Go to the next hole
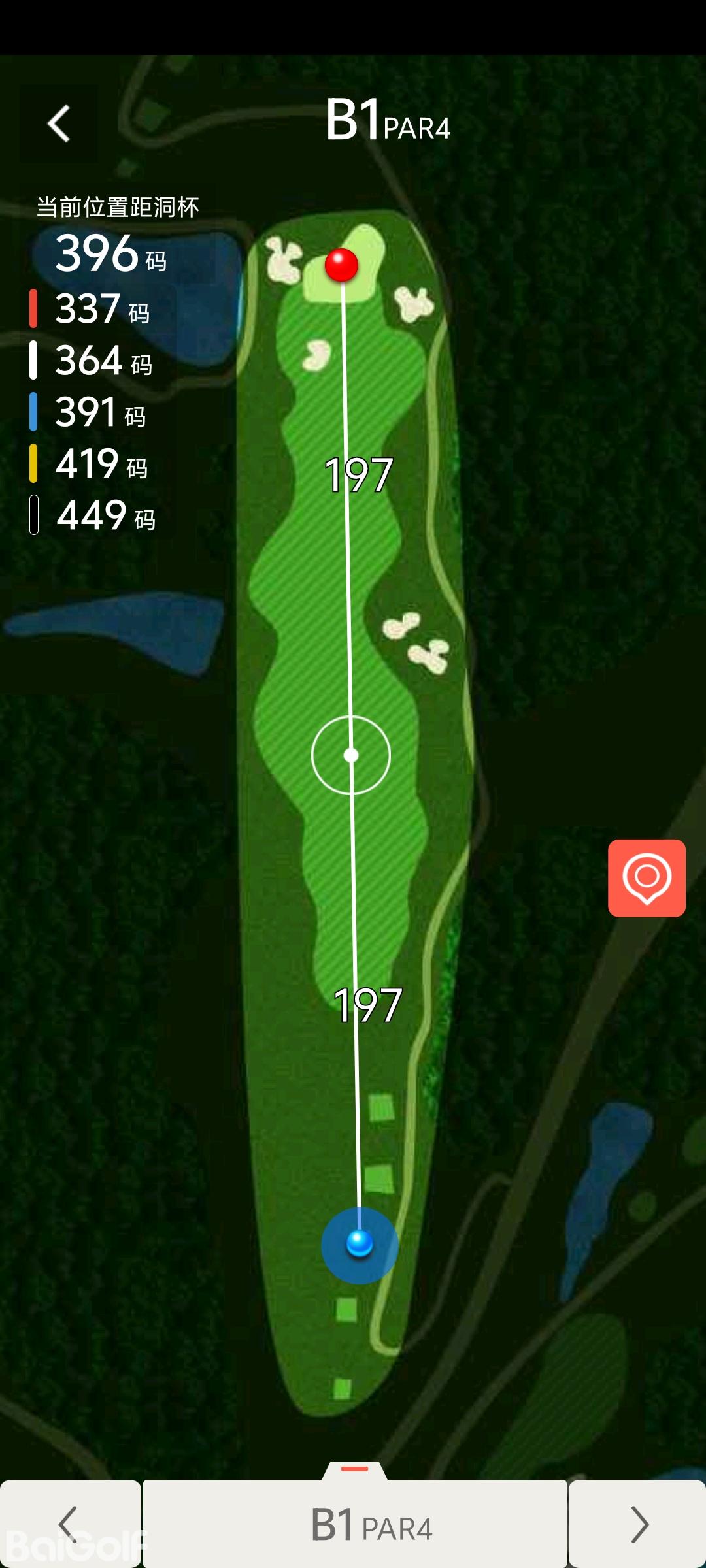The image size is (706, 1568). pyautogui.click(x=638, y=1524)
